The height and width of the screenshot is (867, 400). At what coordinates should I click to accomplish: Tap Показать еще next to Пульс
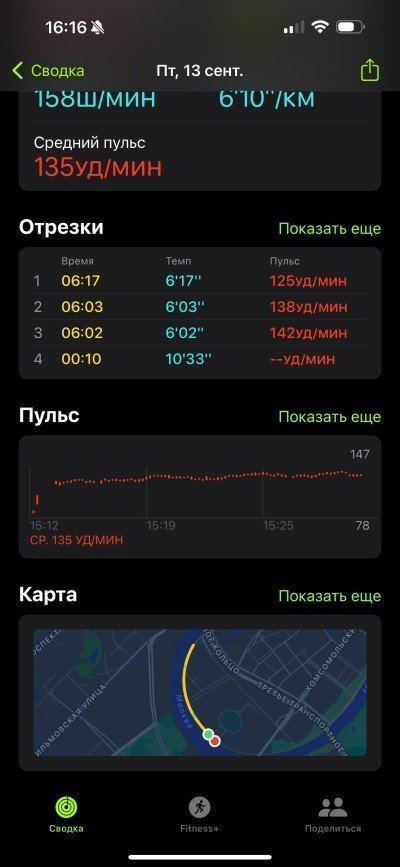tap(330, 416)
